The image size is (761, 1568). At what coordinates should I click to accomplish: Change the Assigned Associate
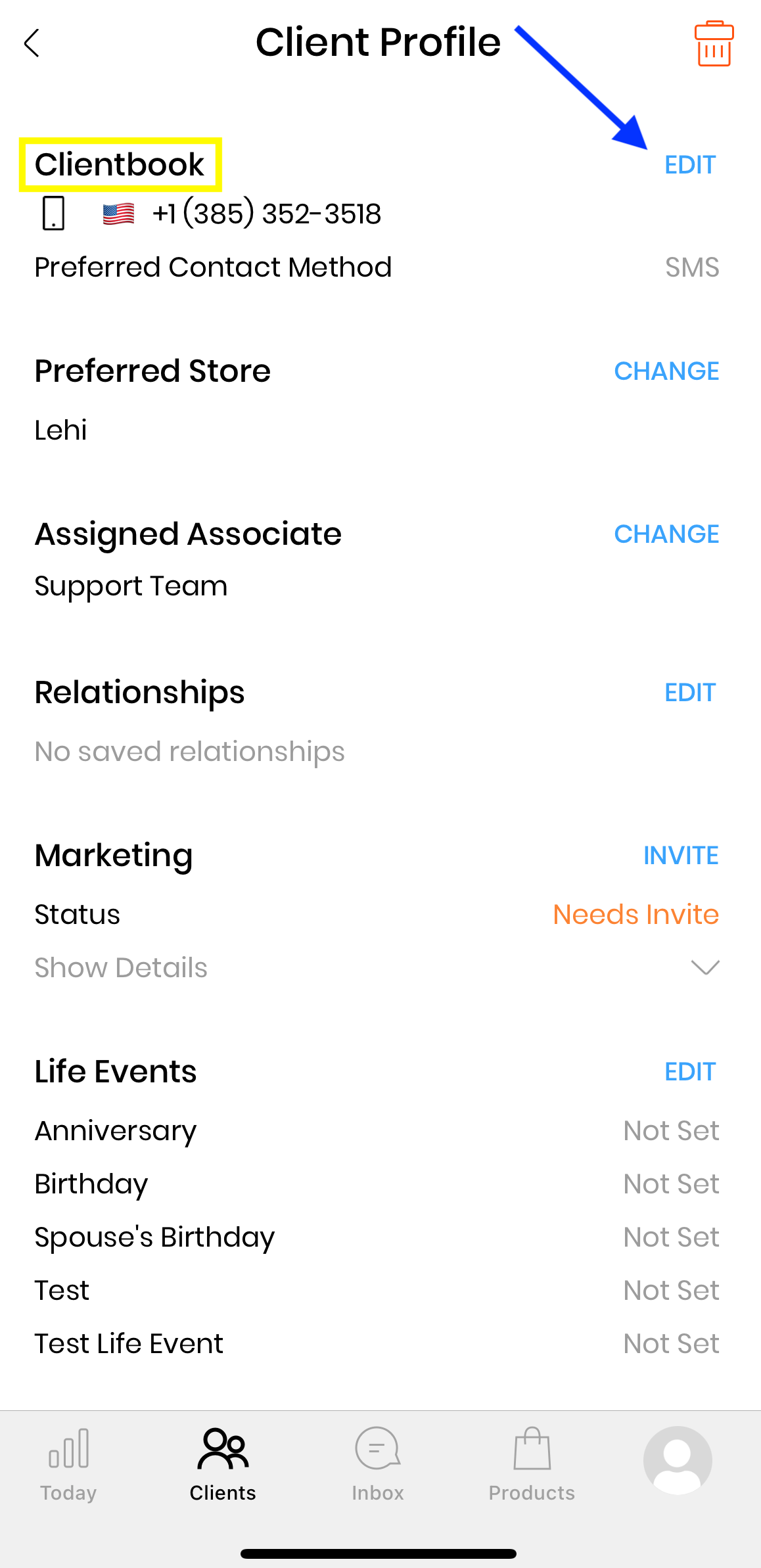coord(666,534)
